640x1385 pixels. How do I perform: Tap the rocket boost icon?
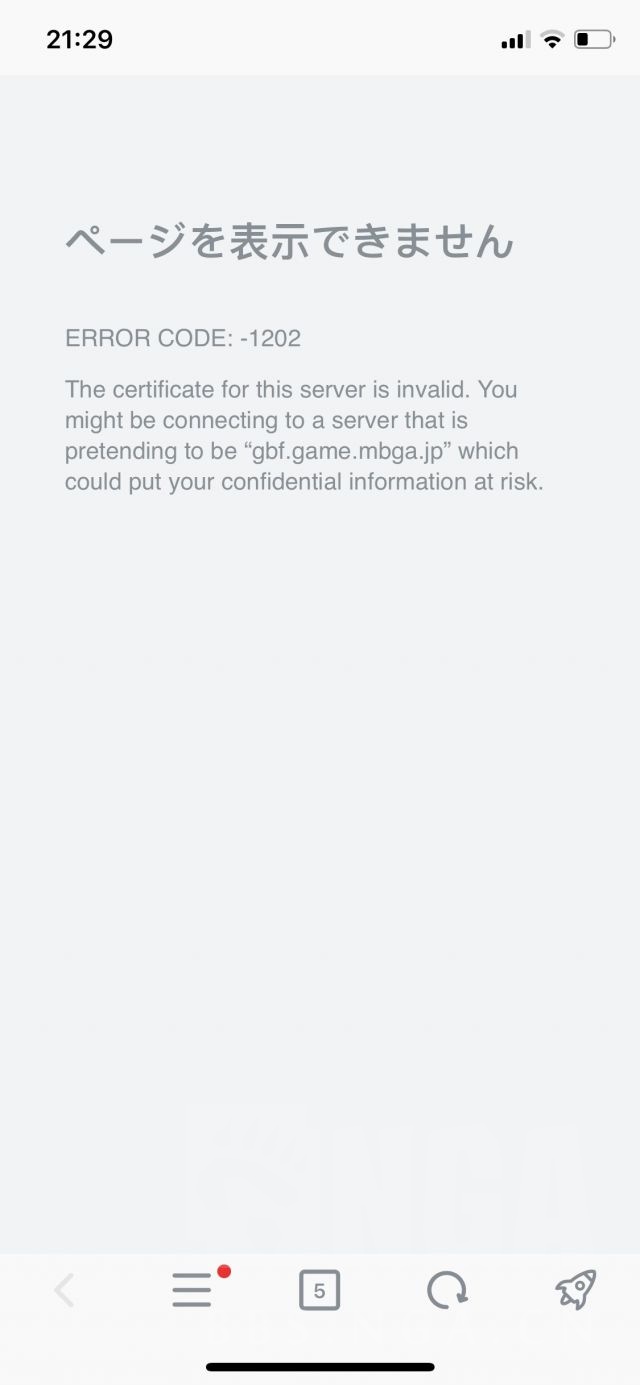pyautogui.click(x=575, y=1290)
